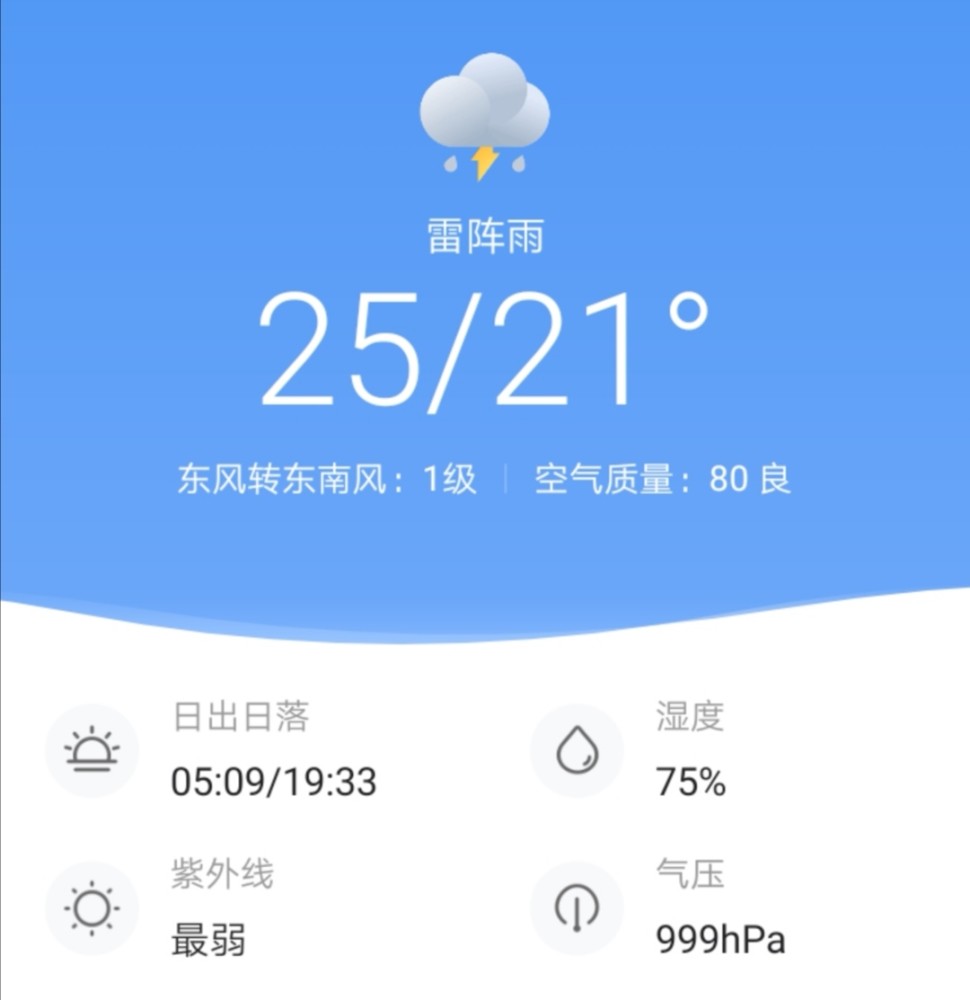Click the air pressure gauge icon
The height and width of the screenshot is (1000, 970).
[575, 908]
